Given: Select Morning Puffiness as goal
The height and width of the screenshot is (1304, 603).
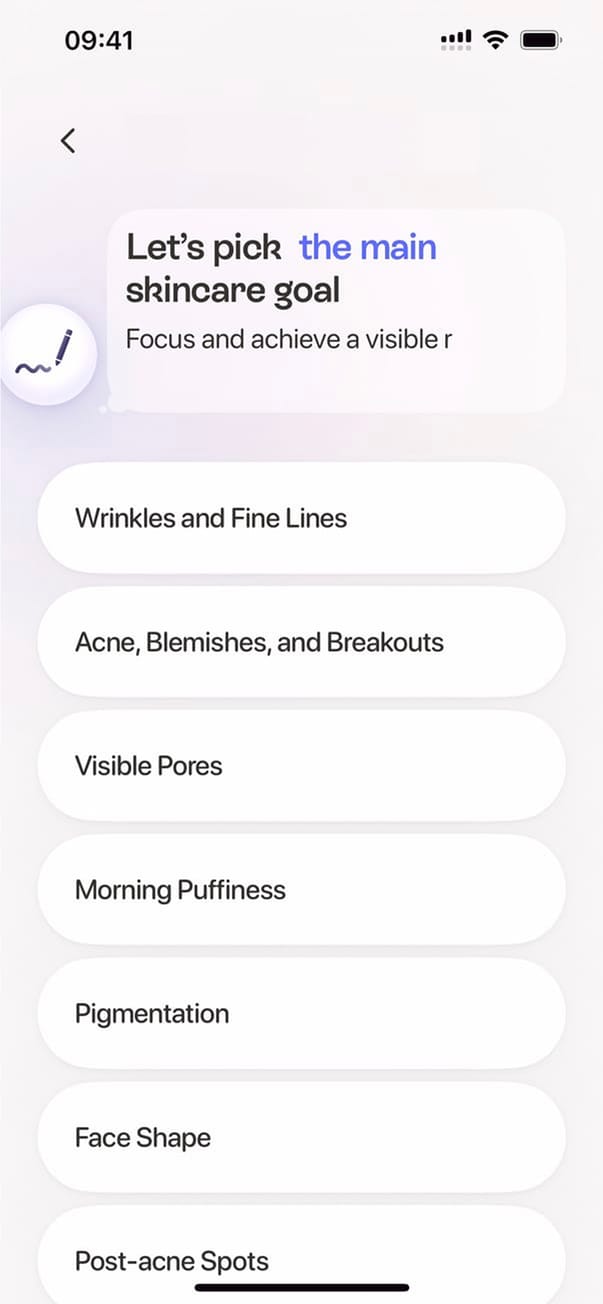Looking at the screenshot, I should click(301, 890).
